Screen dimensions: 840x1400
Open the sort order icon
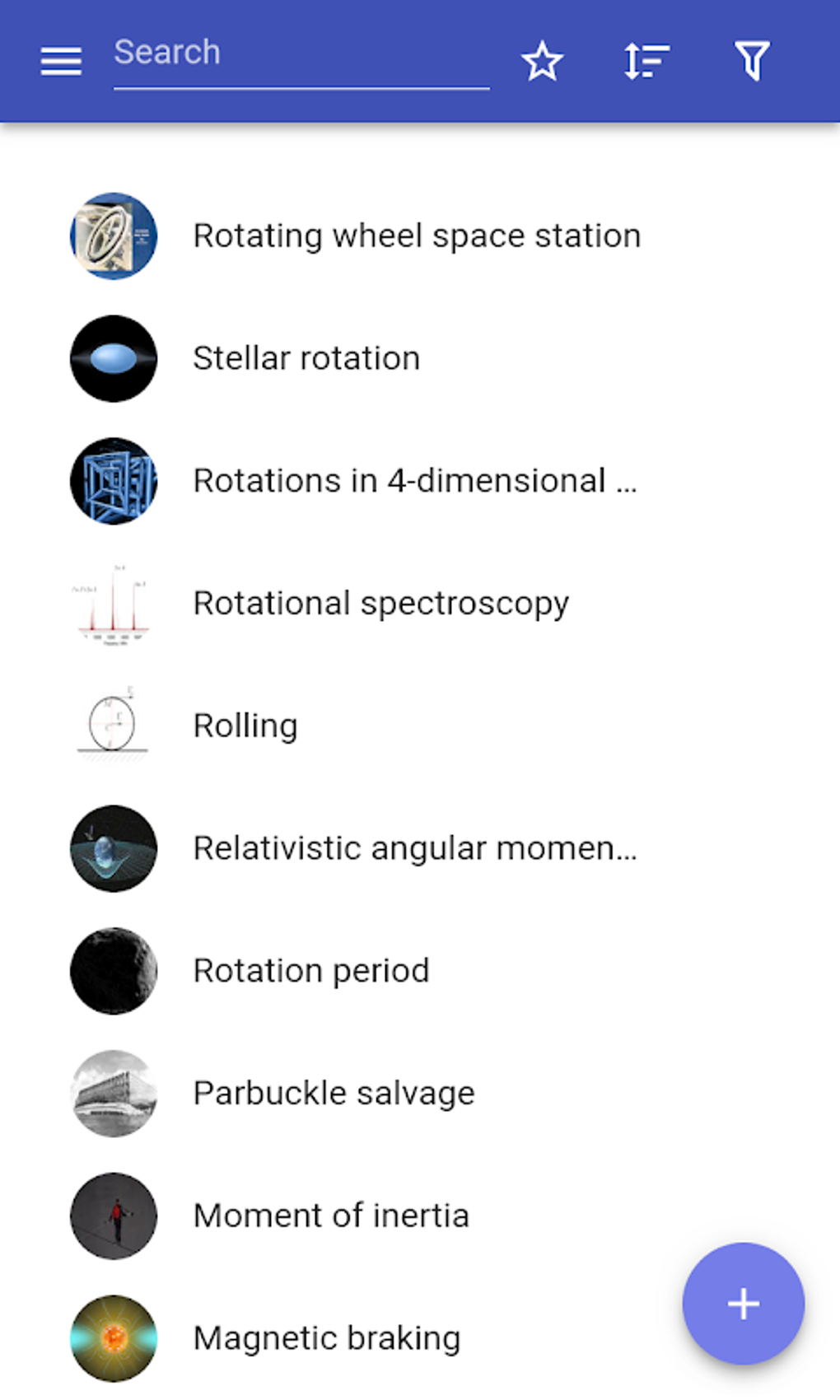click(646, 60)
